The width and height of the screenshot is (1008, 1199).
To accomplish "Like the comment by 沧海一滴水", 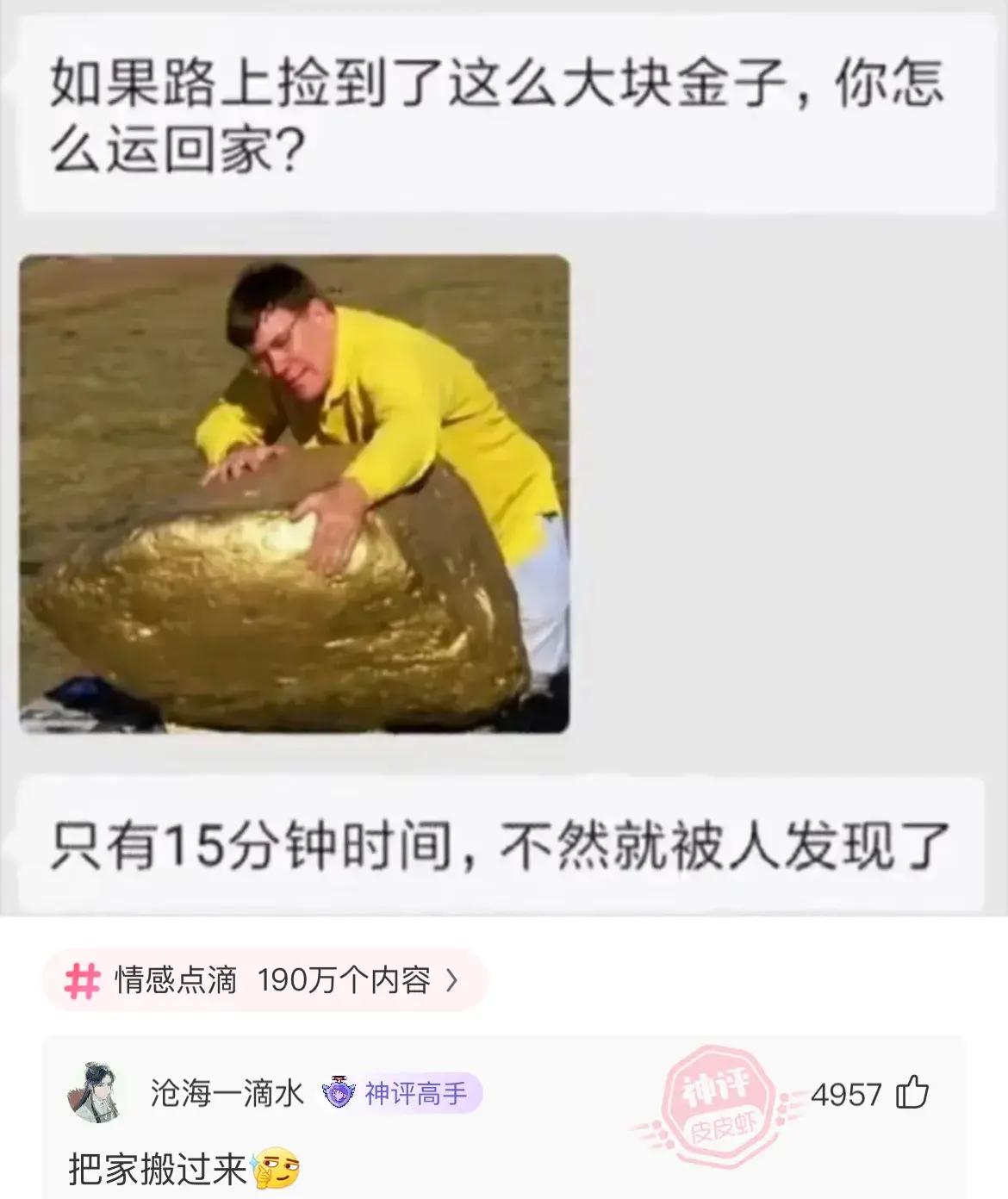I will coord(912,1094).
